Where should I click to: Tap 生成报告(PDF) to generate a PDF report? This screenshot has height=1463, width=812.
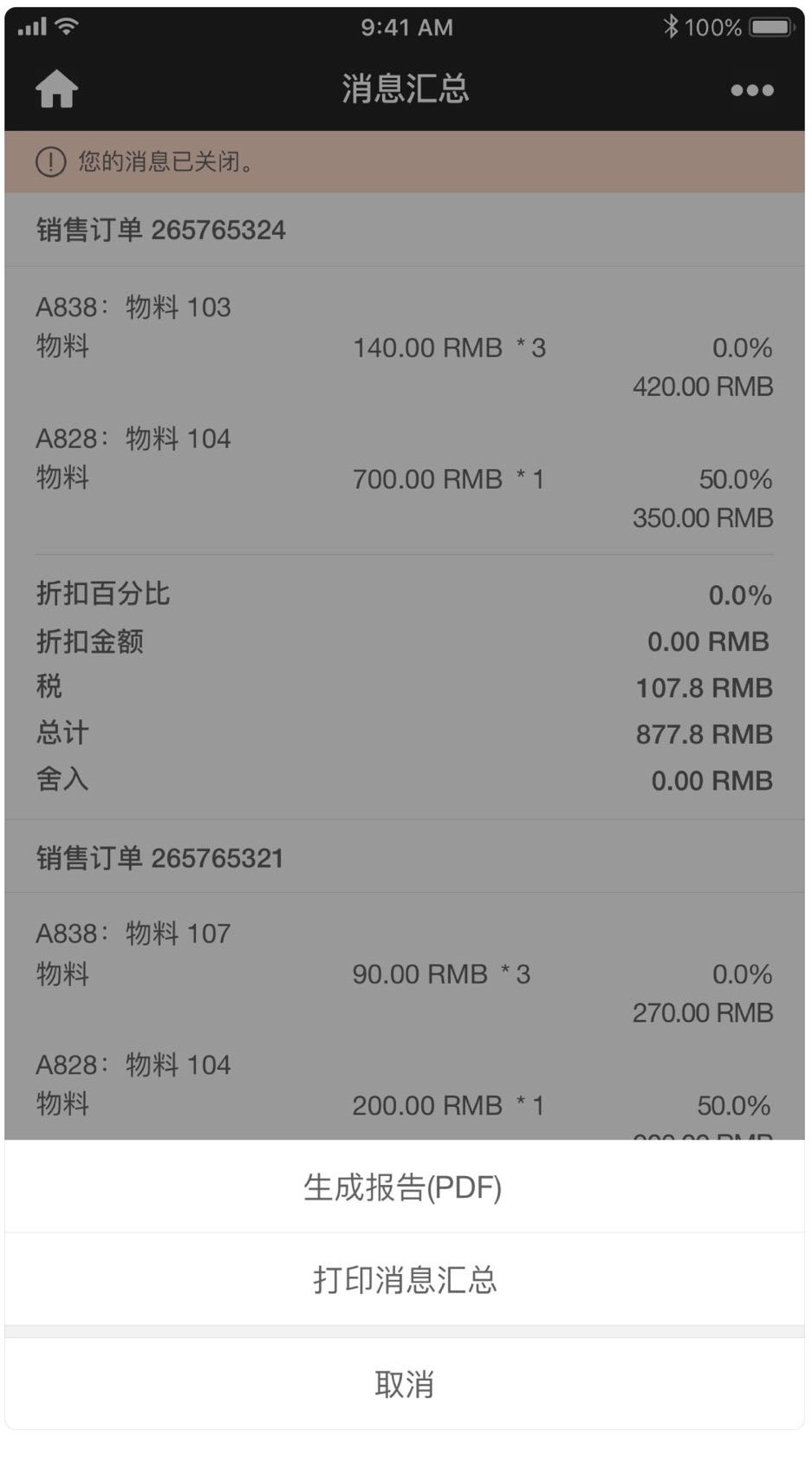(x=406, y=1187)
